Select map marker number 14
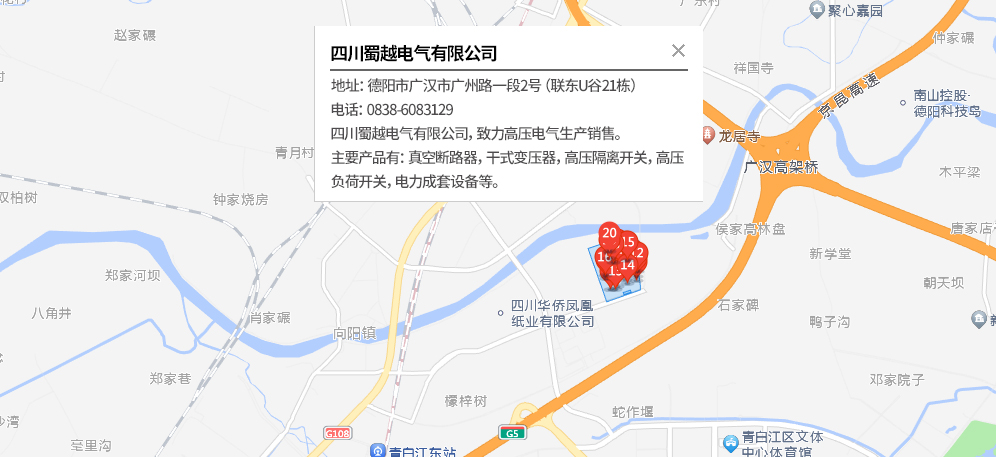 (x=628, y=265)
